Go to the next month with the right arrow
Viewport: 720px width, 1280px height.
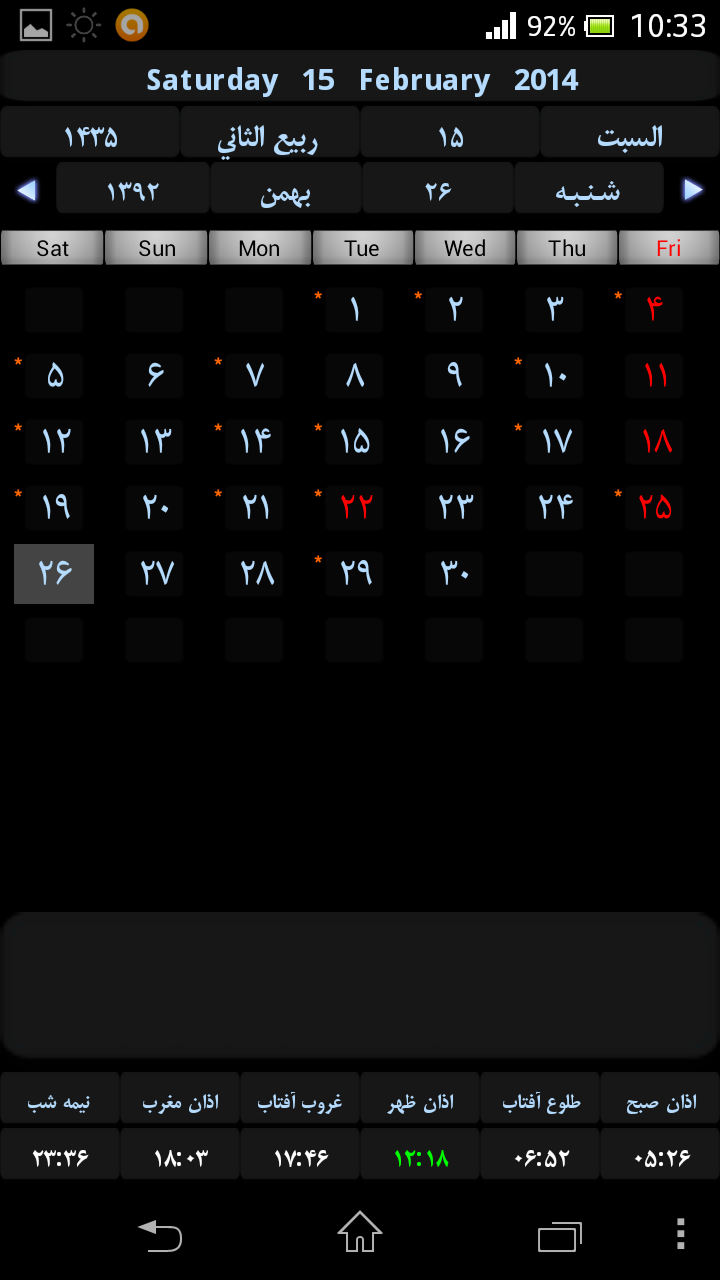(692, 189)
